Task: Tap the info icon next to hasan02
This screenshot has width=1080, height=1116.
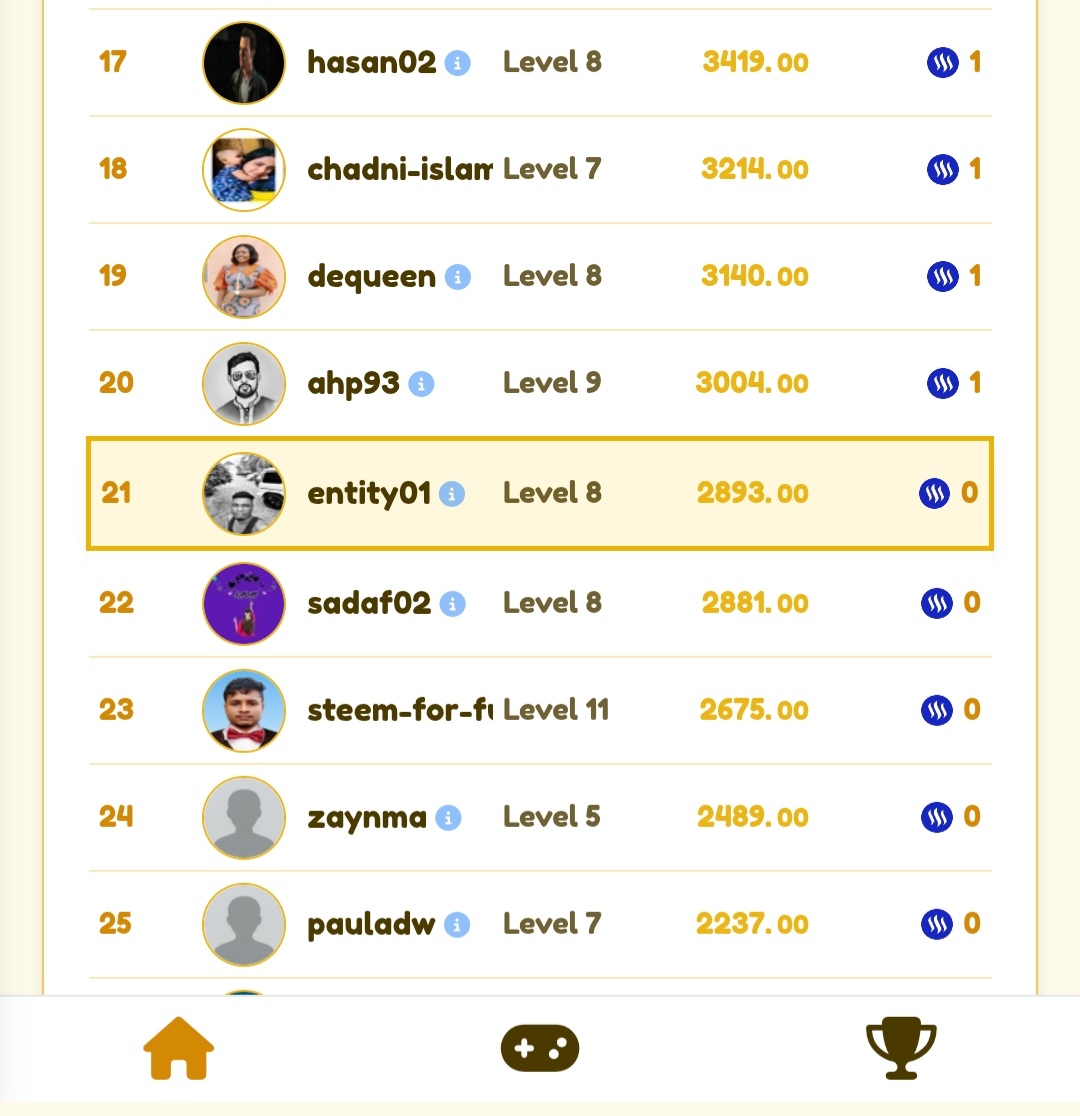Action: click(x=457, y=63)
